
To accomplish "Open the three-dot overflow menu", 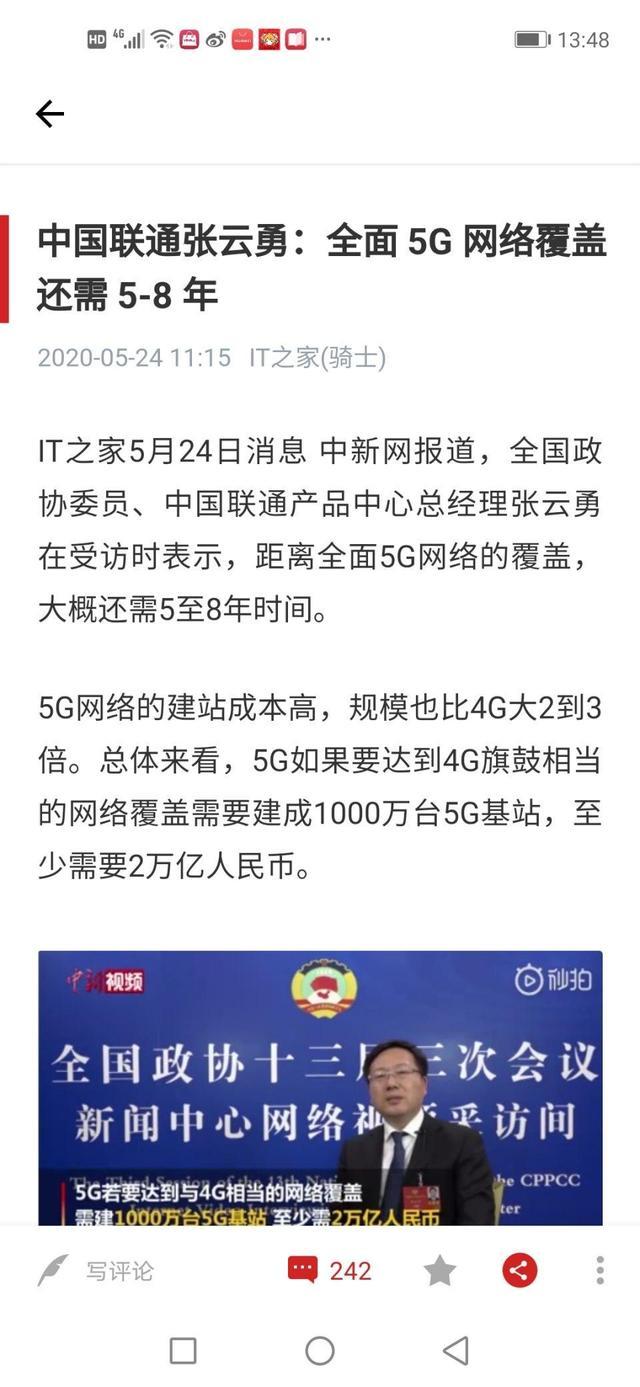I will point(599,1271).
